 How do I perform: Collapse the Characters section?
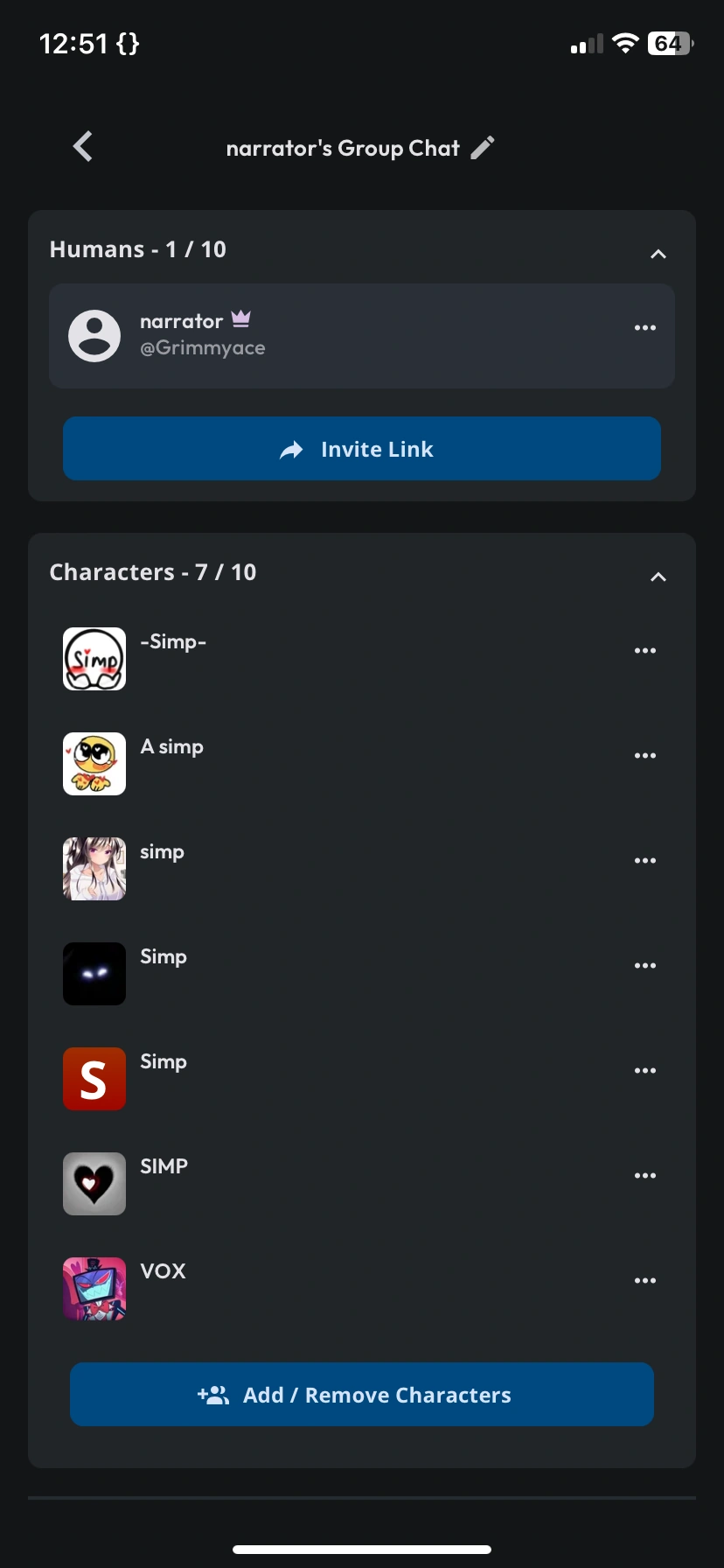[x=658, y=577]
